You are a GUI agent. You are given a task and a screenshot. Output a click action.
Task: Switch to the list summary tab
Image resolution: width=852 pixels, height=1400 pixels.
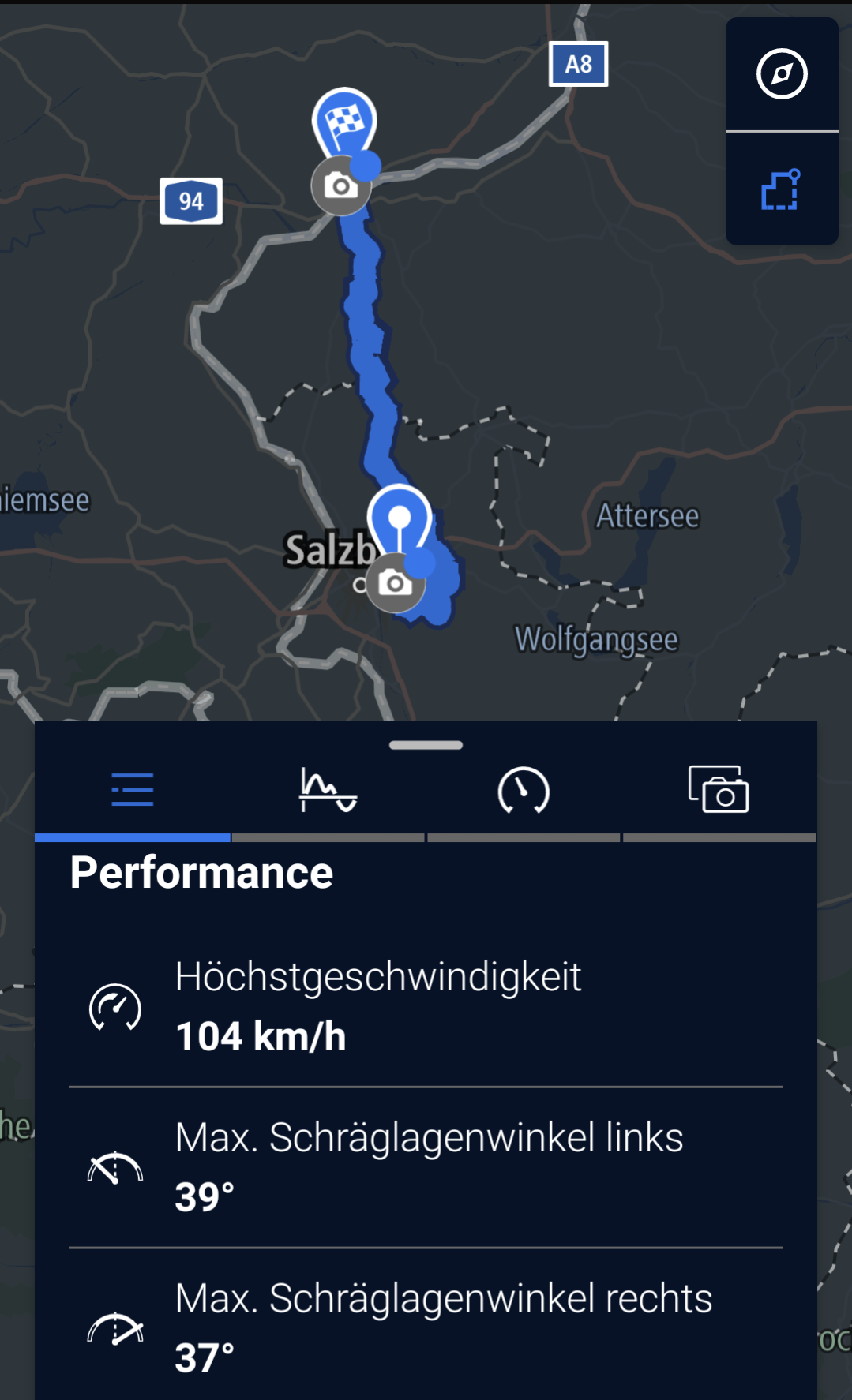(133, 790)
